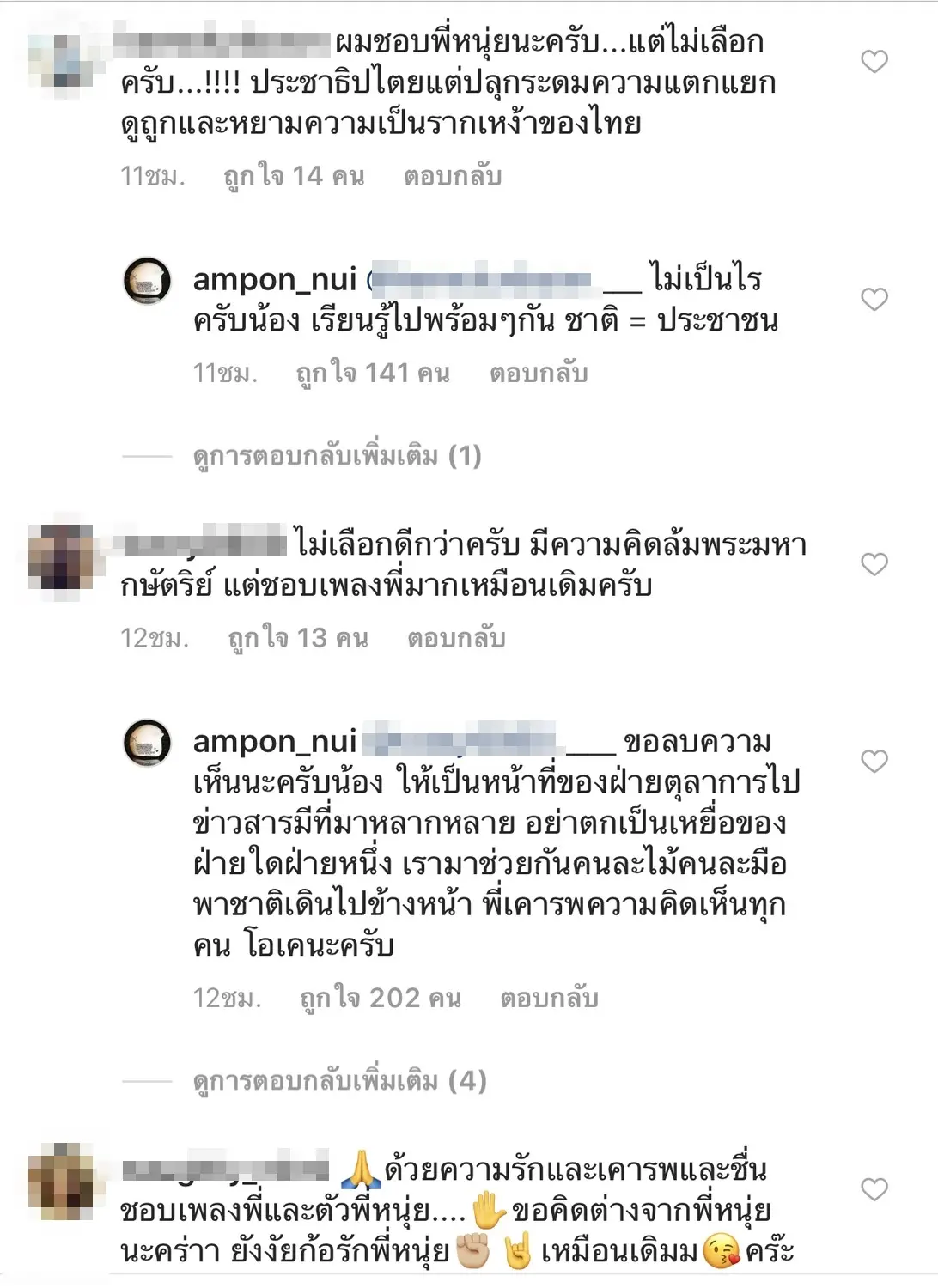Open ampon_nui avatar beside the "ขอลบความเห็น" reply

pos(148,742)
